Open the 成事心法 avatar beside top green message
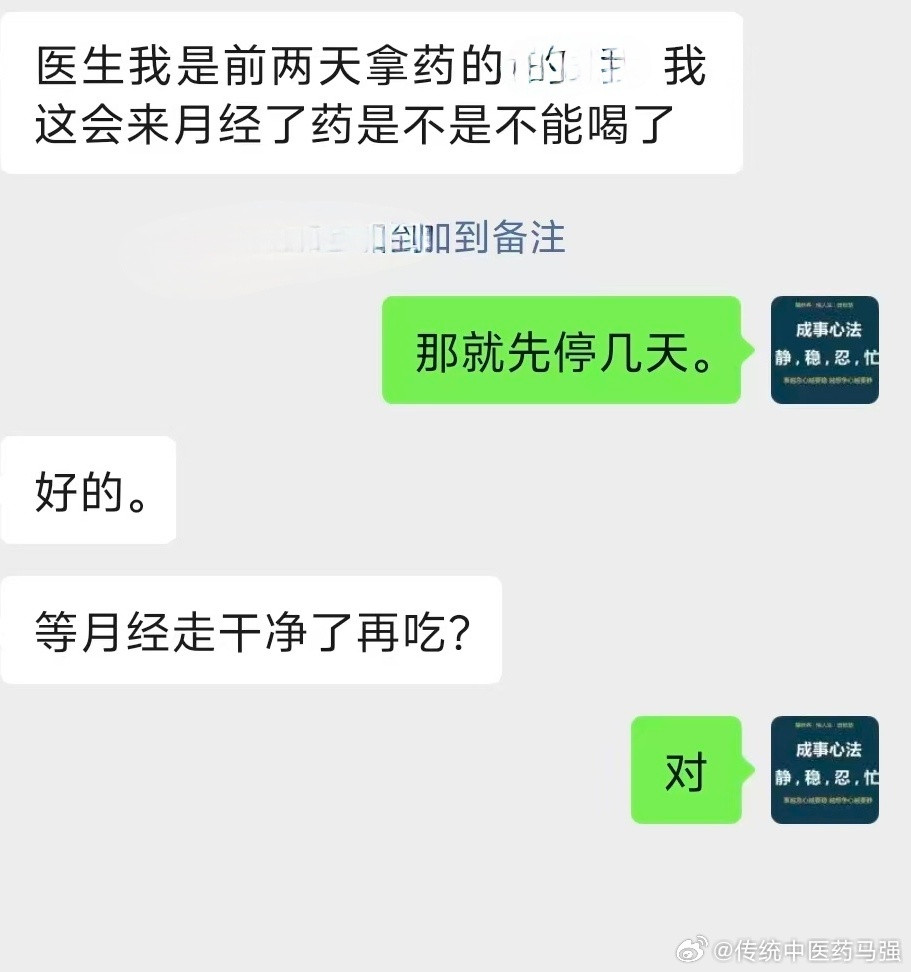Image resolution: width=911 pixels, height=972 pixels. [x=827, y=349]
